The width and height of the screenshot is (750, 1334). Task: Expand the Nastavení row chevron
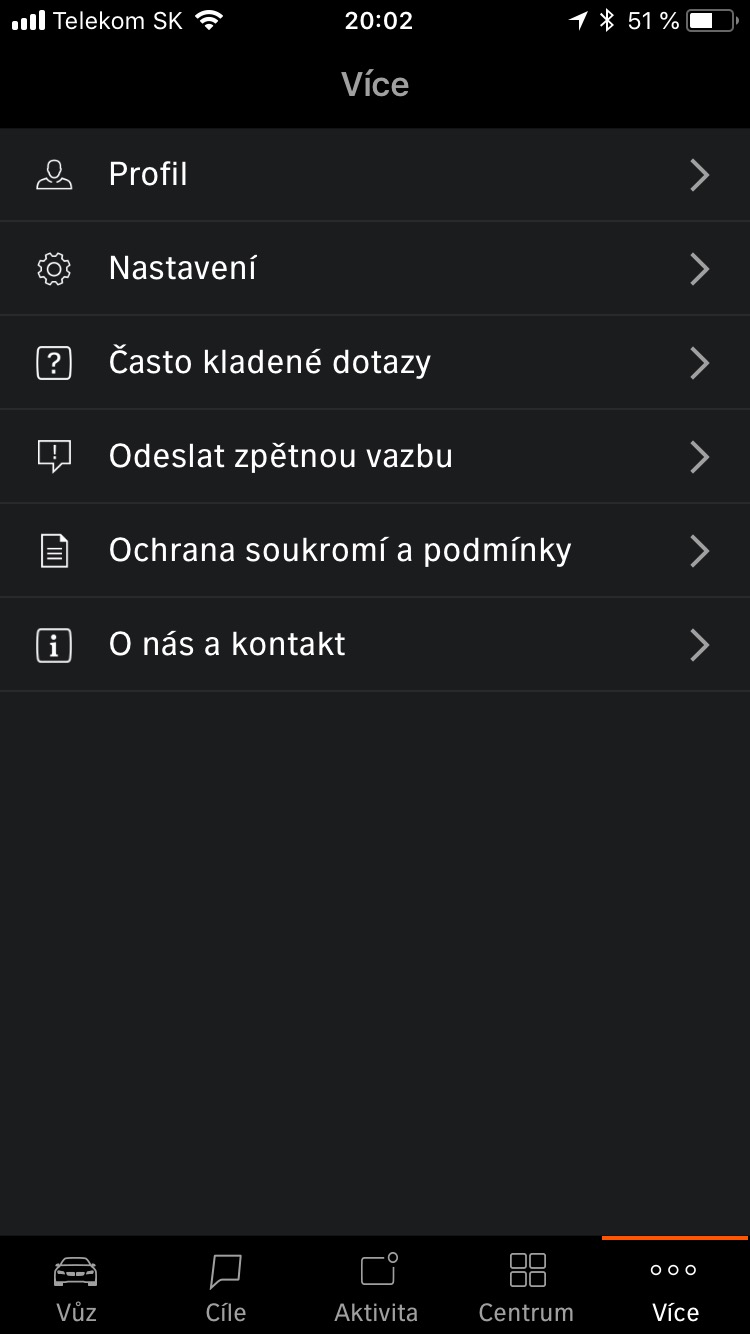click(699, 268)
